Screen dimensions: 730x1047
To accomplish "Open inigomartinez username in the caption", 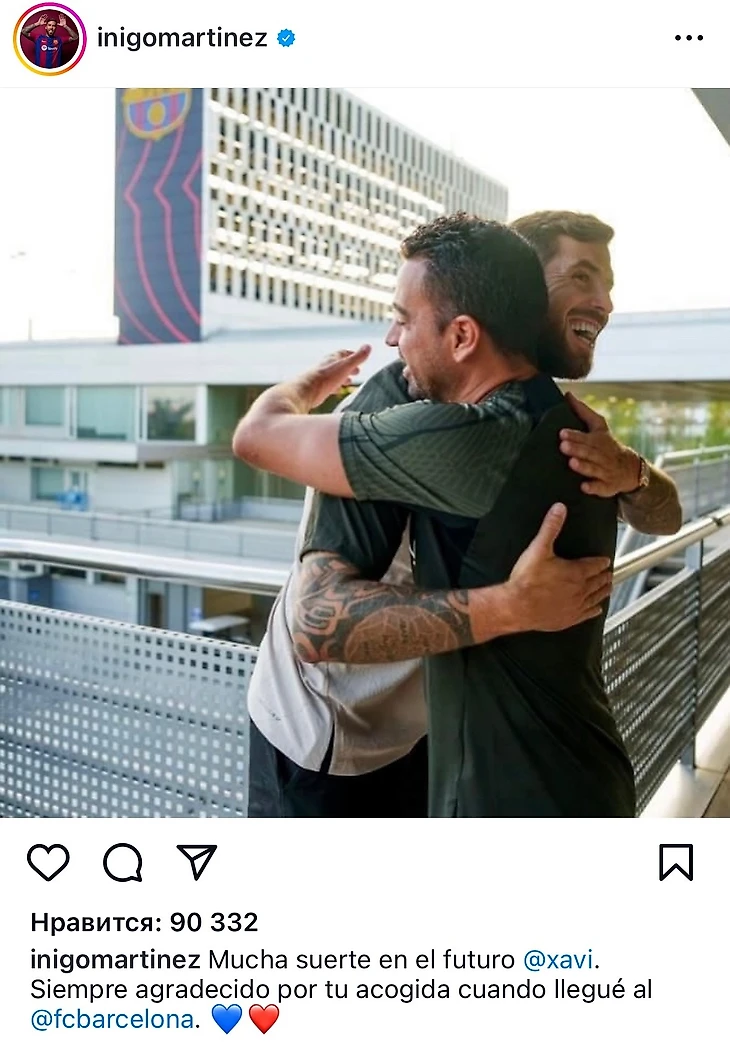I will [x=115, y=960].
